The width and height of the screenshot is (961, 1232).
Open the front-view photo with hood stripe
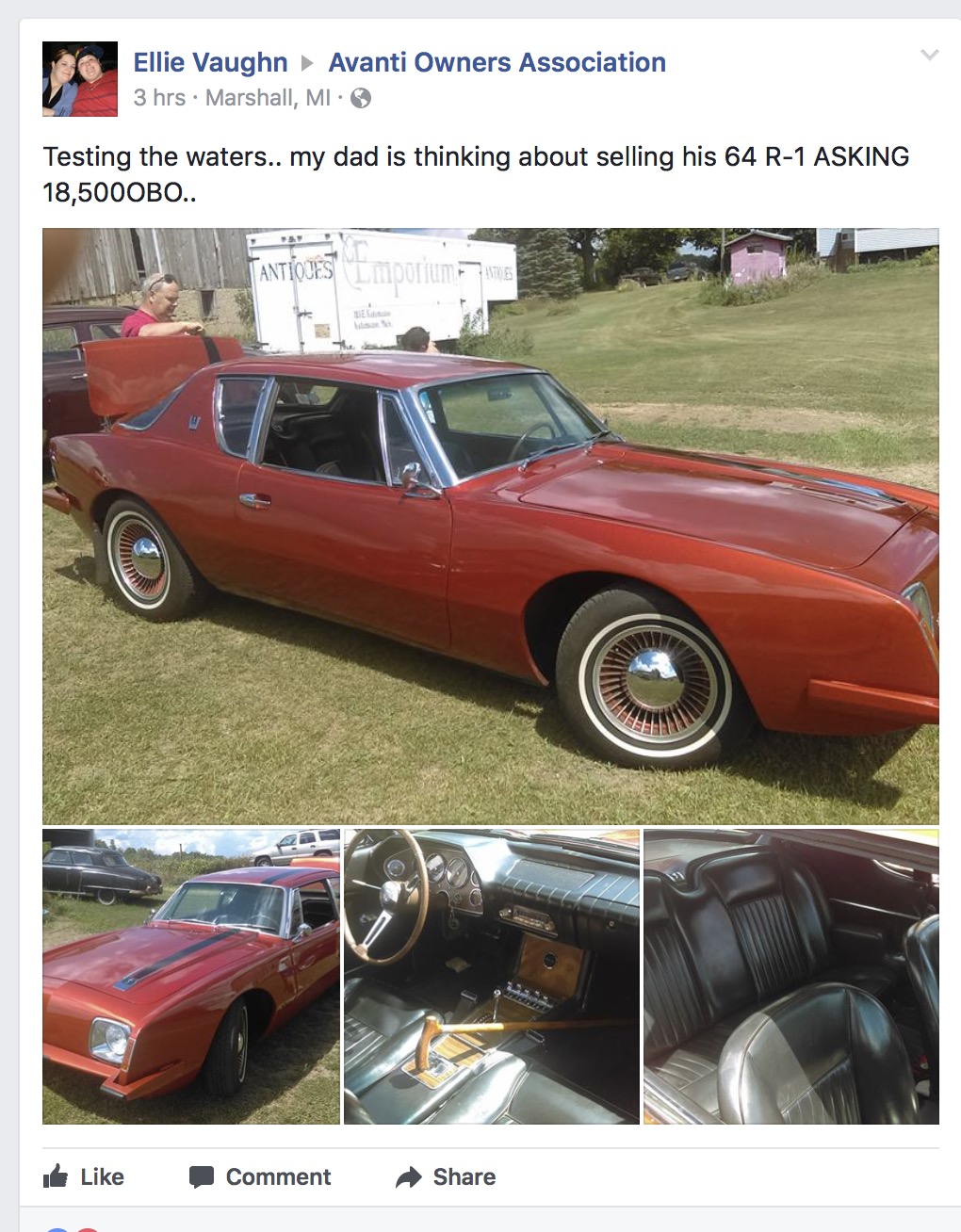click(x=190, y=977)
